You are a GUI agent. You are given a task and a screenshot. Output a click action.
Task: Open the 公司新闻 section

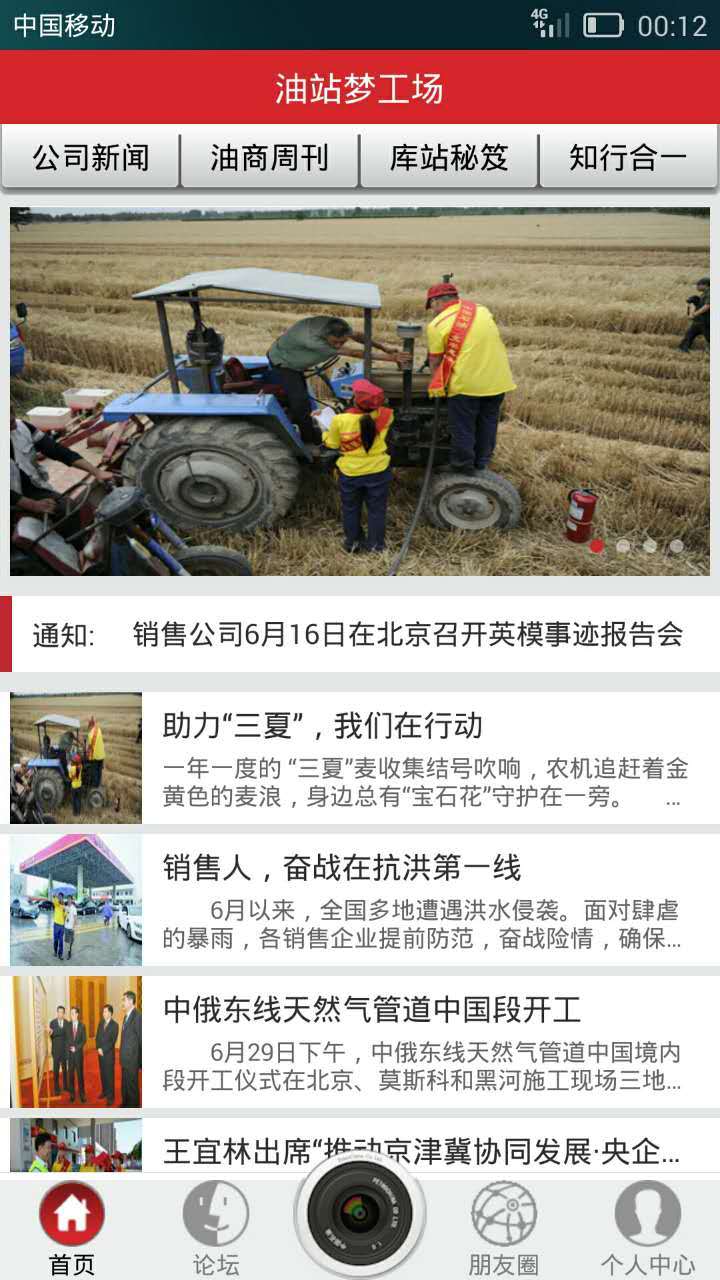(x=91, y=157)
